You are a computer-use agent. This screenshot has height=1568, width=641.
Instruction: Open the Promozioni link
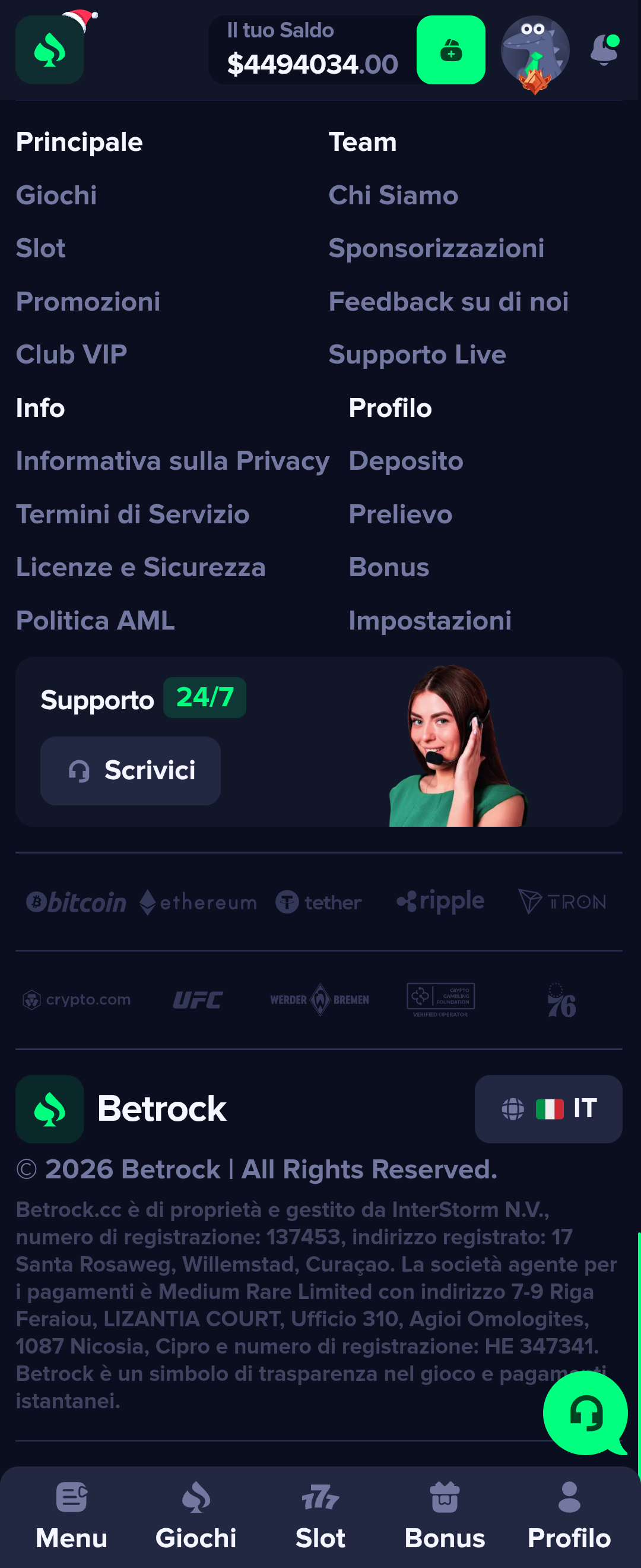pyautogui.click(x=88, y=302)
